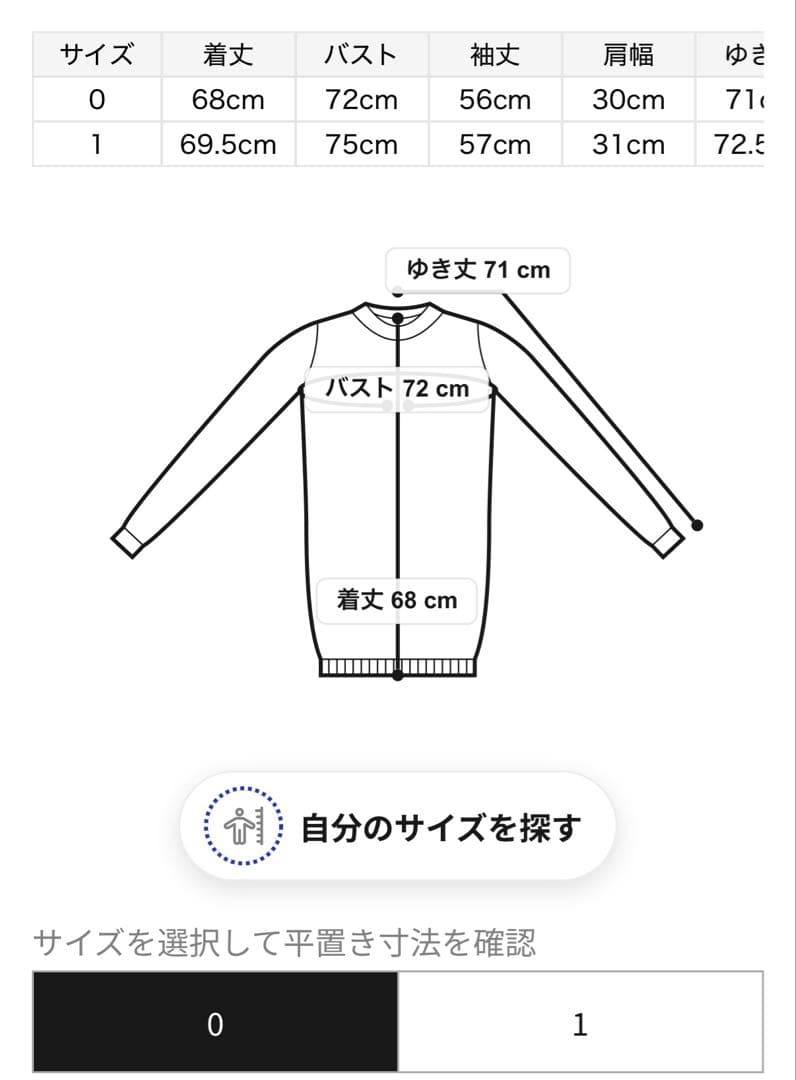Click the neckline measurement dot on the garment
Screen dimensions: 796x1080
coord(398,317)
